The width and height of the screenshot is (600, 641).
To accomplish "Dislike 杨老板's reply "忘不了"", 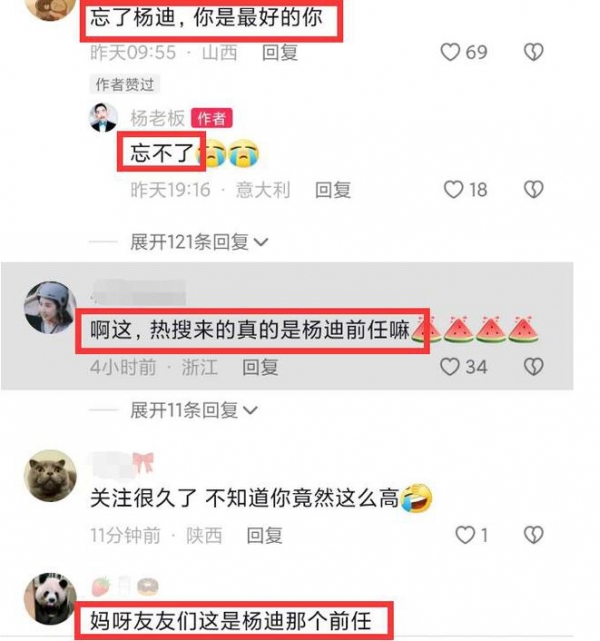I will (x=535, y=189).
